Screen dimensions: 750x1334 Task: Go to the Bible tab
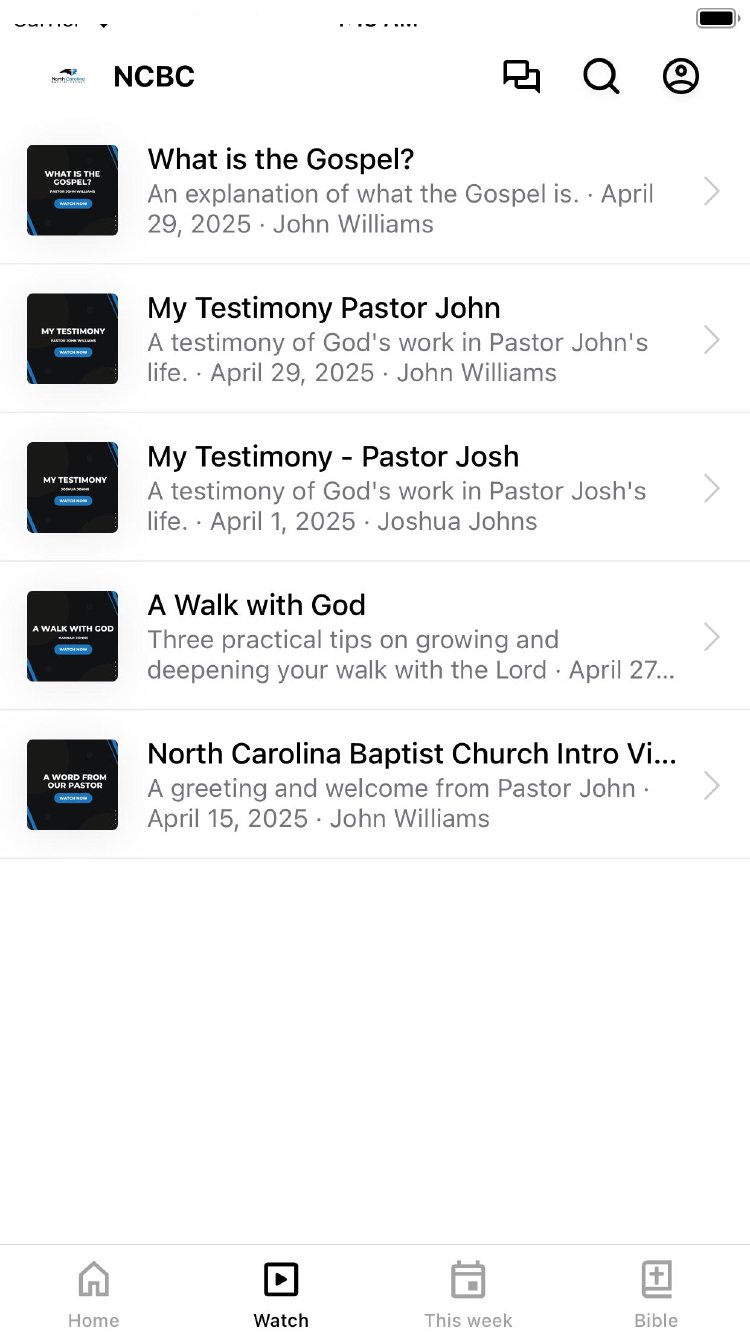tap(656, 1292)
